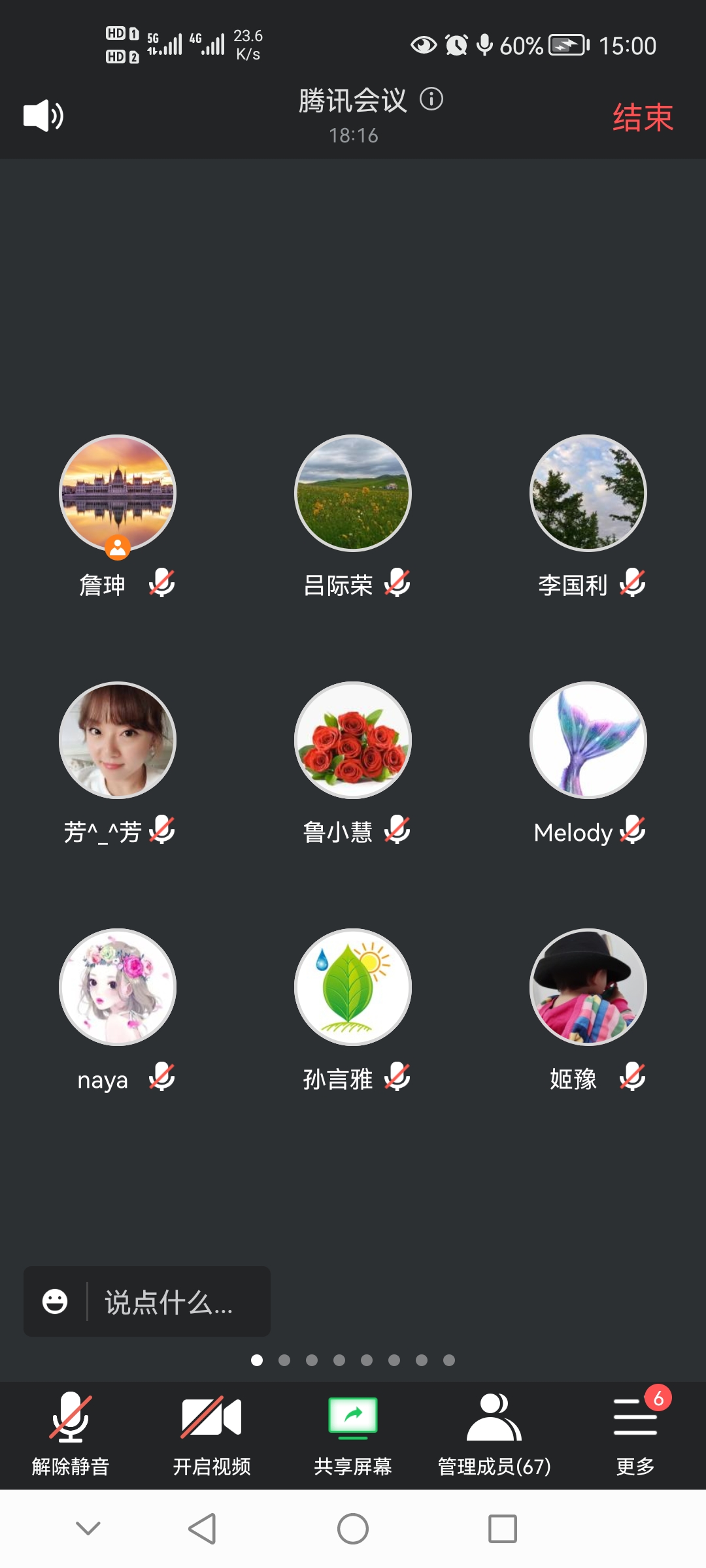The image size is (706, 1568).
Task: Select participant 詹珅's tile
Action: [118, 493]
